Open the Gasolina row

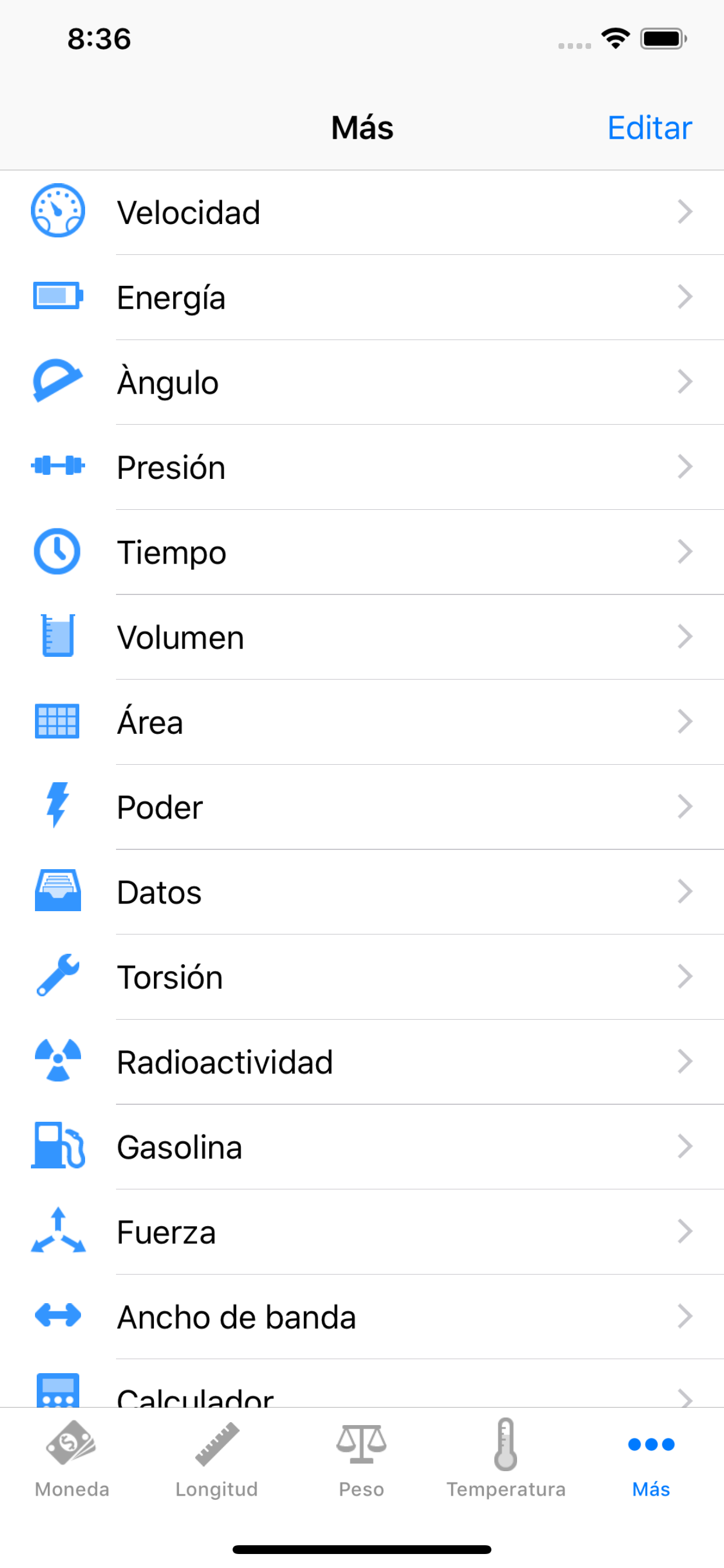click(362, 1147)
